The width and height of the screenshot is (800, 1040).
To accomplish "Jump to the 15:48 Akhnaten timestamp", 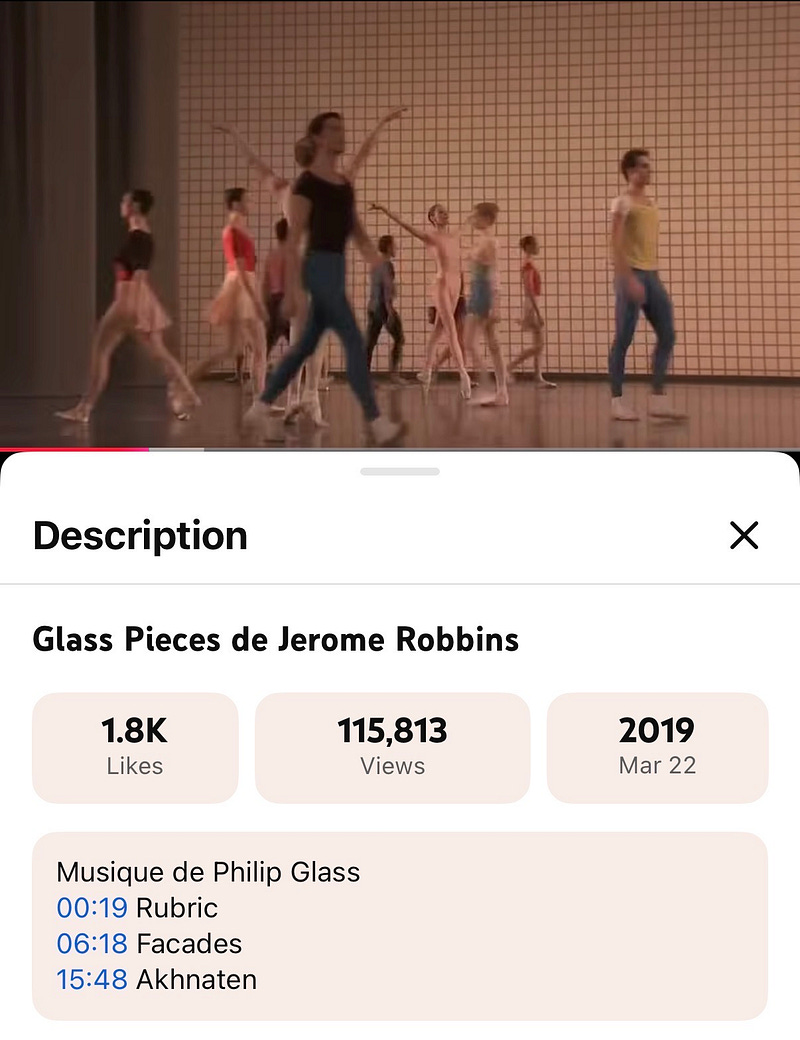I will (x=92, y=978).
